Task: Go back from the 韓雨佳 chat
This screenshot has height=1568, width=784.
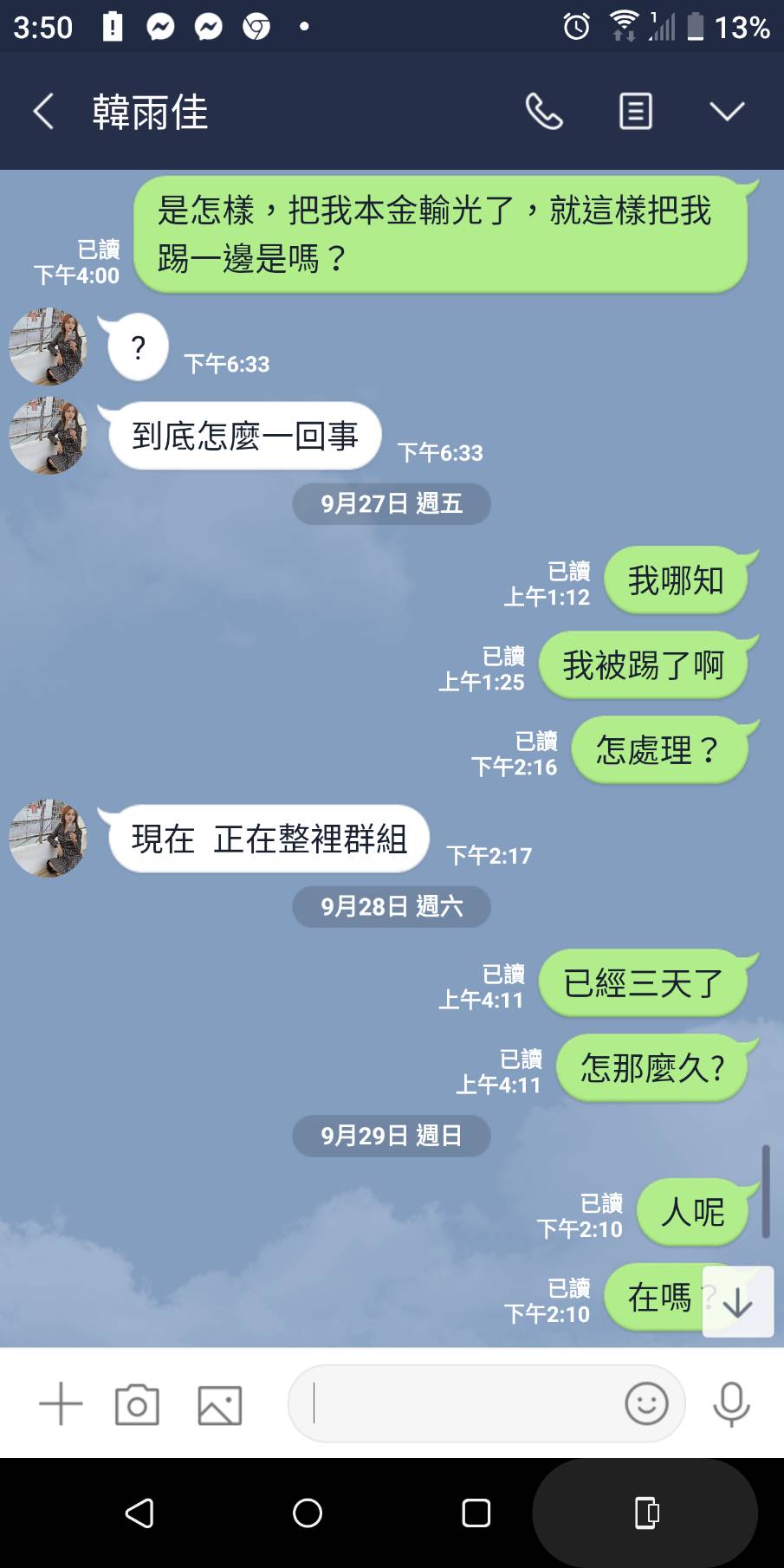Action: (43, 112)
